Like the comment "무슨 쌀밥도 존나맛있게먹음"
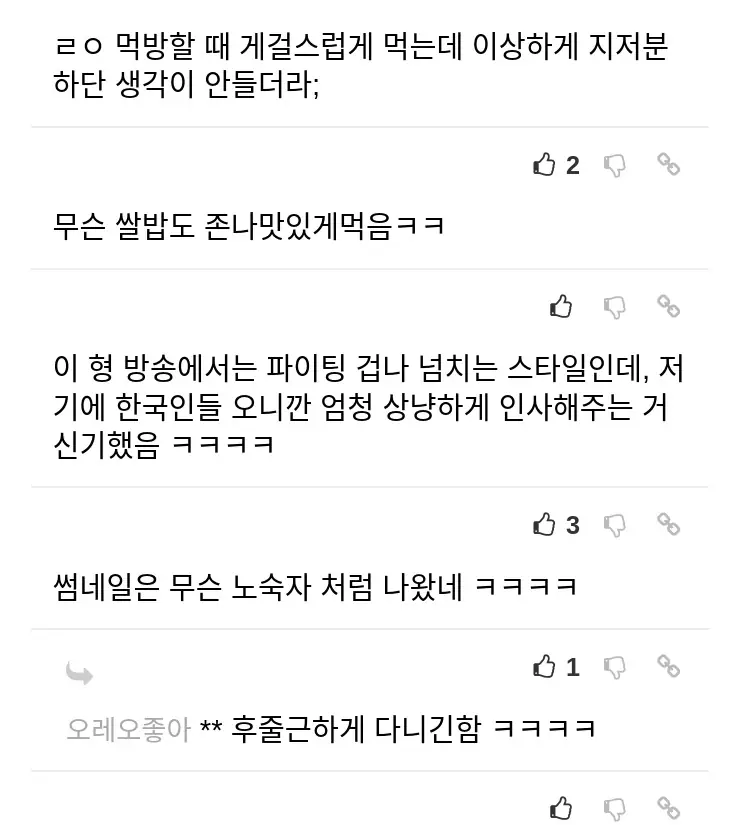The width and height of the screenshot is (740, 825). tap(545, 165)
